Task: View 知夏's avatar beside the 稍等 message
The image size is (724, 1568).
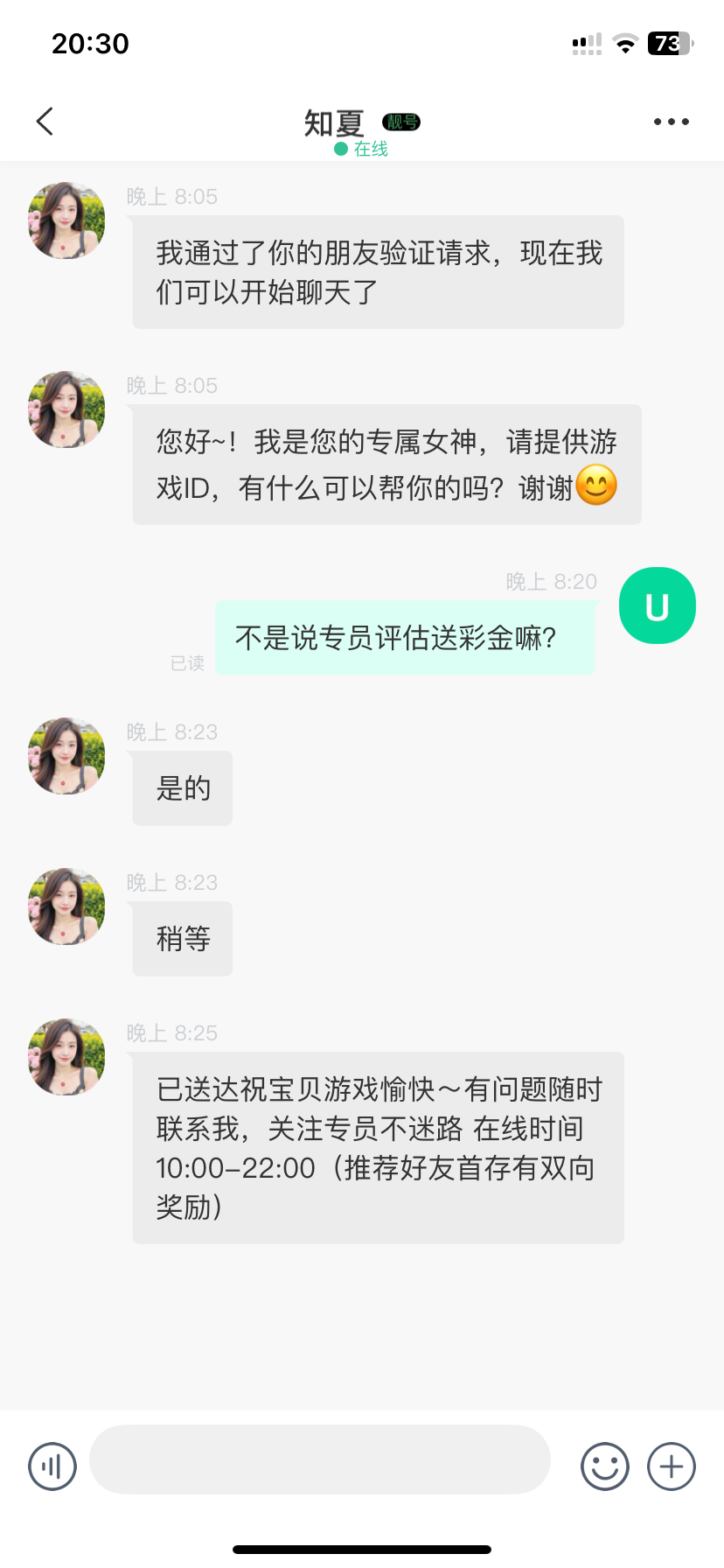Action: (66, 906)
